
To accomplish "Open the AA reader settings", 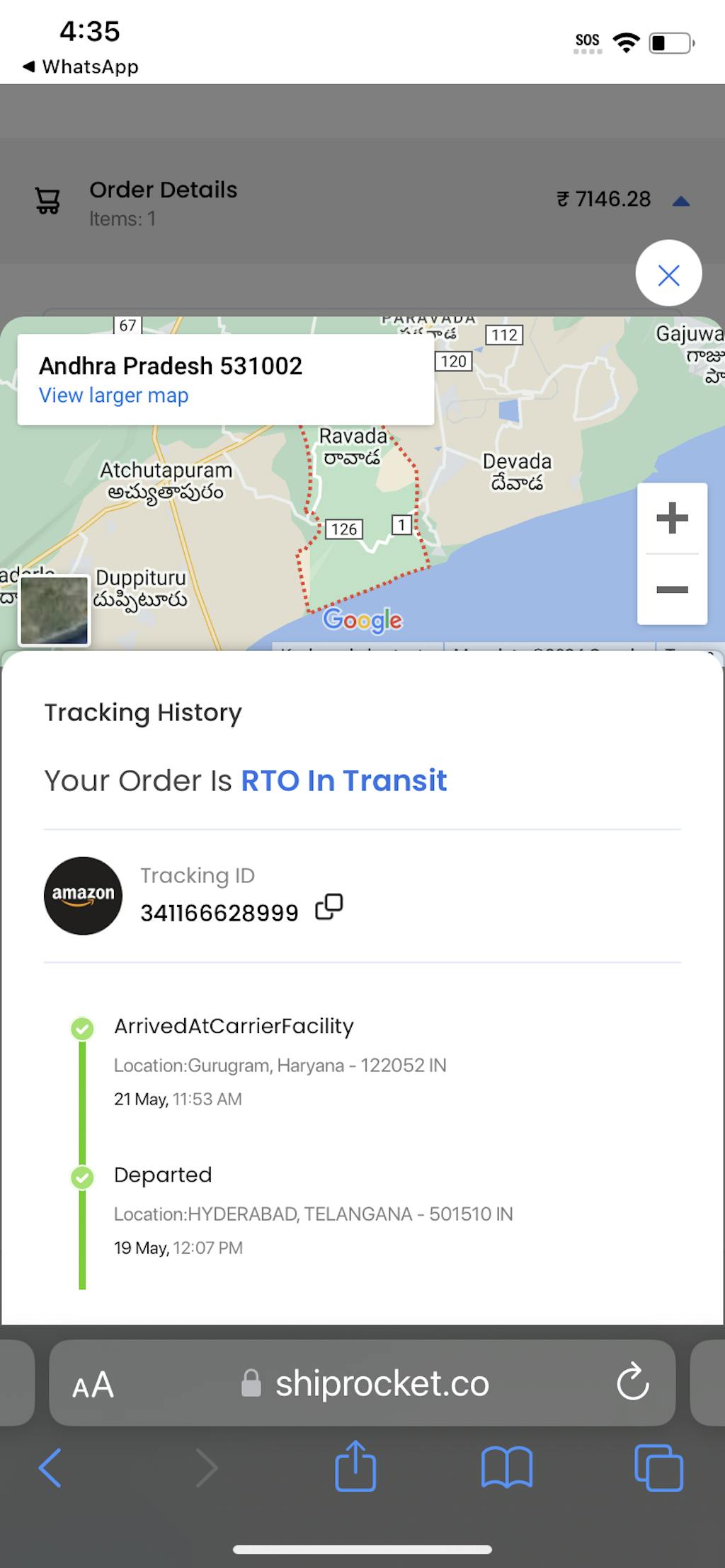I will (93, 1385).
